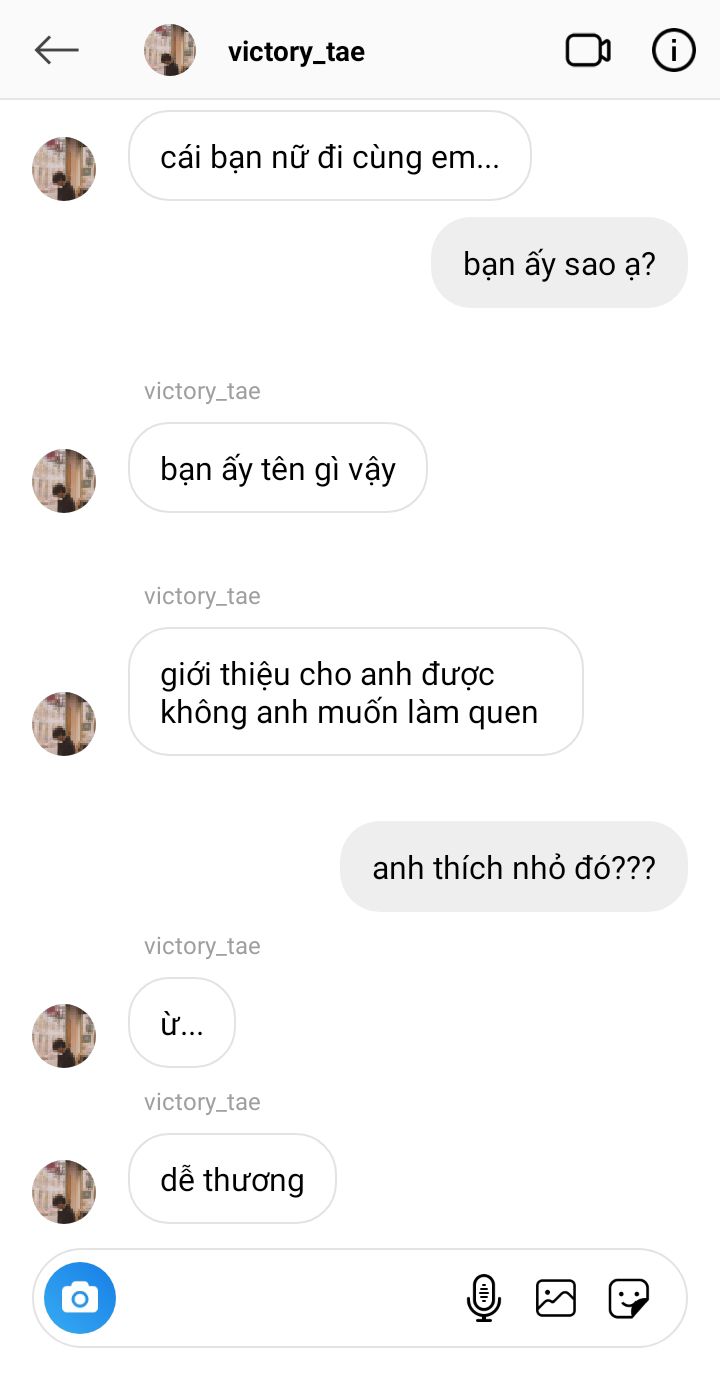Tap the avatar next to "dễ thương"

click(64, 1192)
